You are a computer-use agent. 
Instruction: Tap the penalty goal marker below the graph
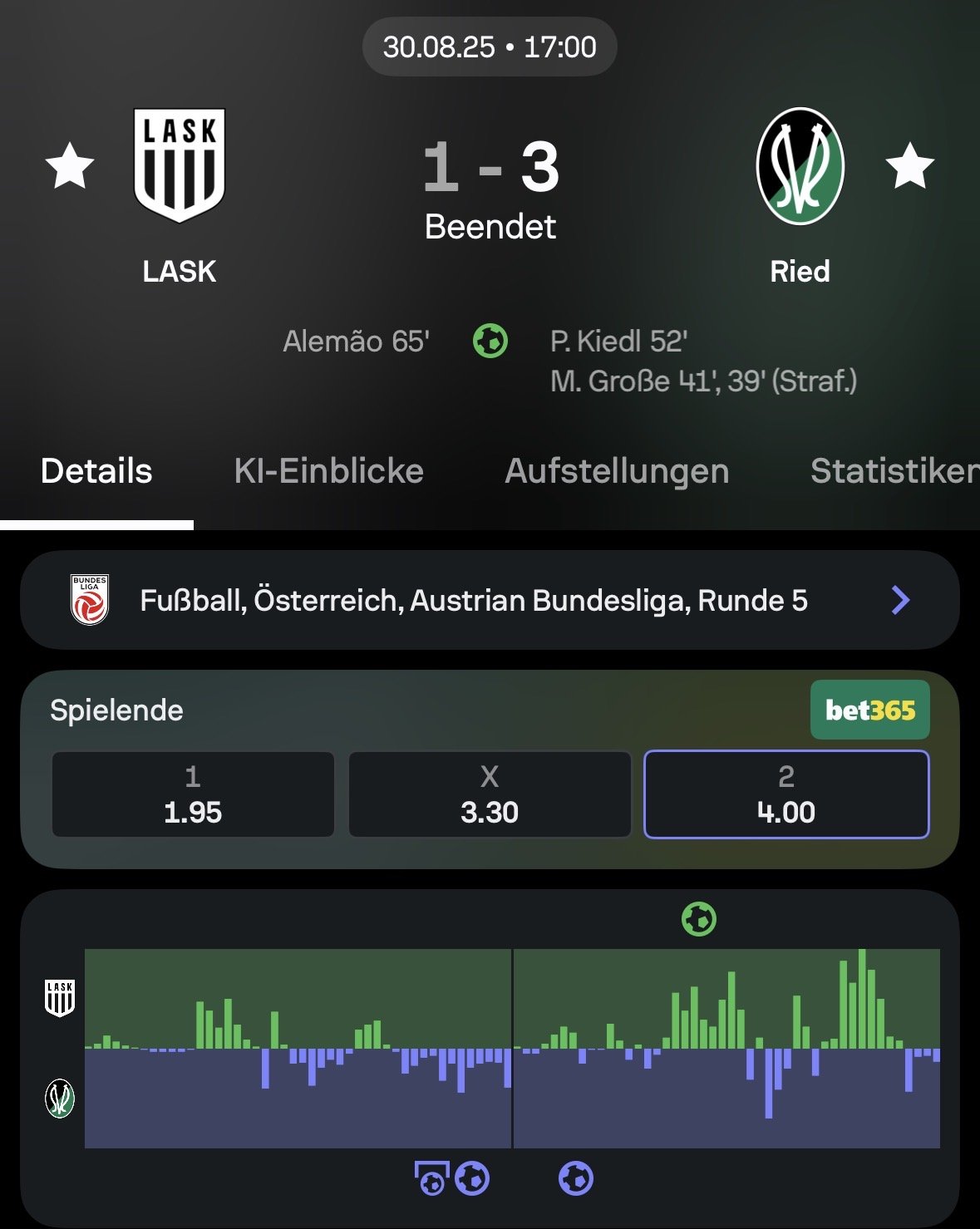tap(431, 1178)
